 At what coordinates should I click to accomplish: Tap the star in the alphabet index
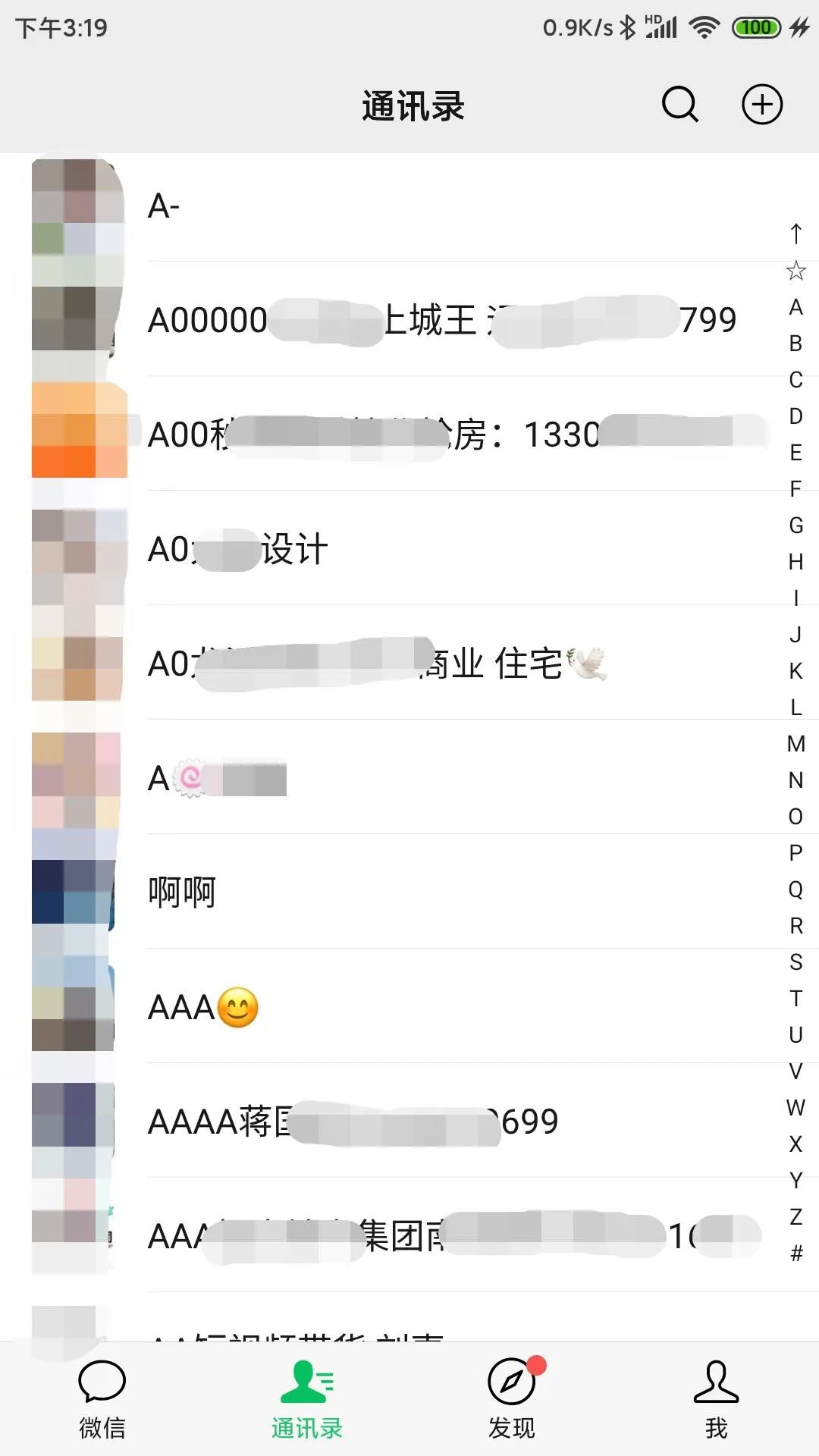tap(795, 268)
